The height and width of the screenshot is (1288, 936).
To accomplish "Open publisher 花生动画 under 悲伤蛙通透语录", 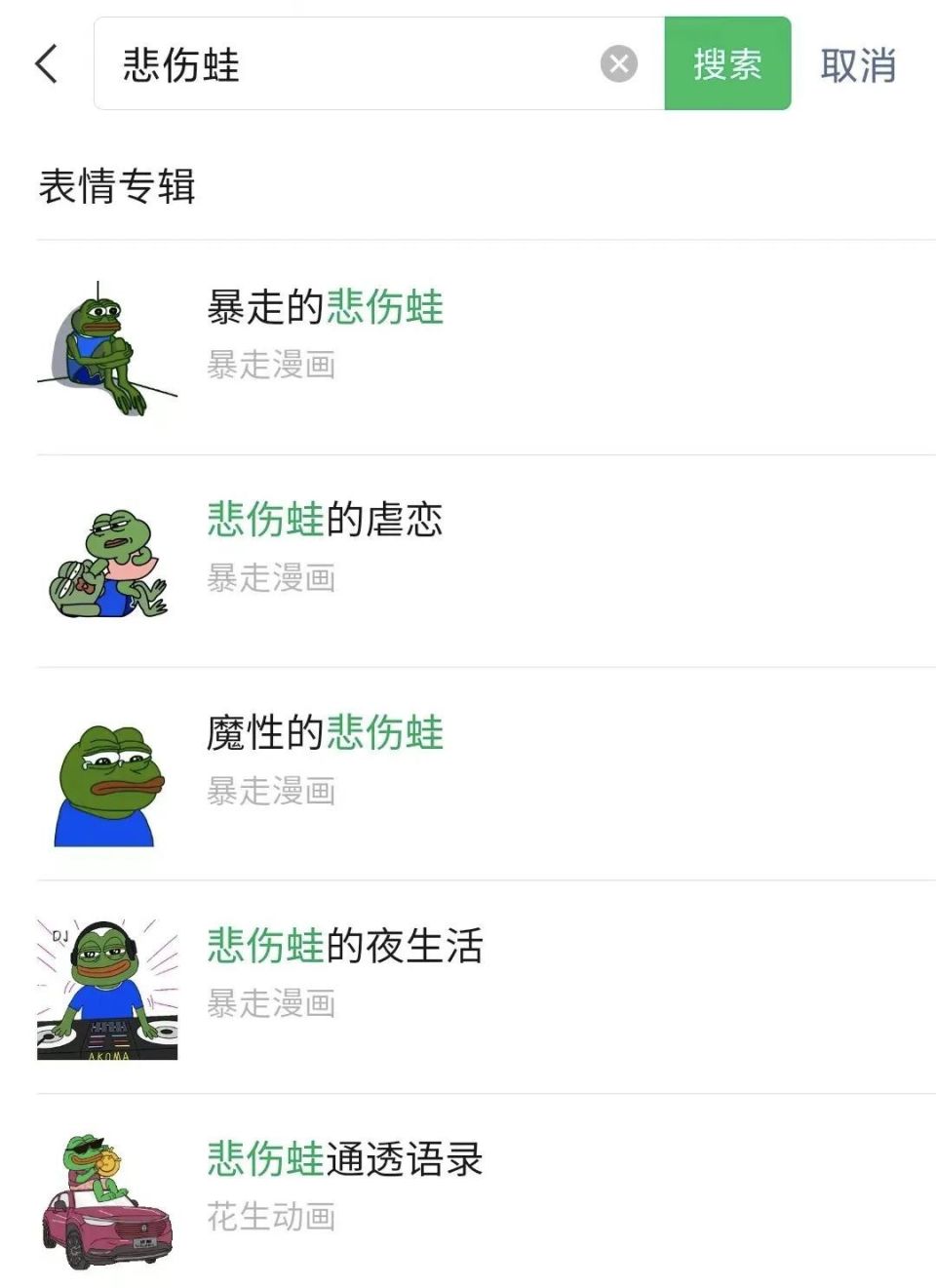I will pyautogui.click(x=273, y=1218).
